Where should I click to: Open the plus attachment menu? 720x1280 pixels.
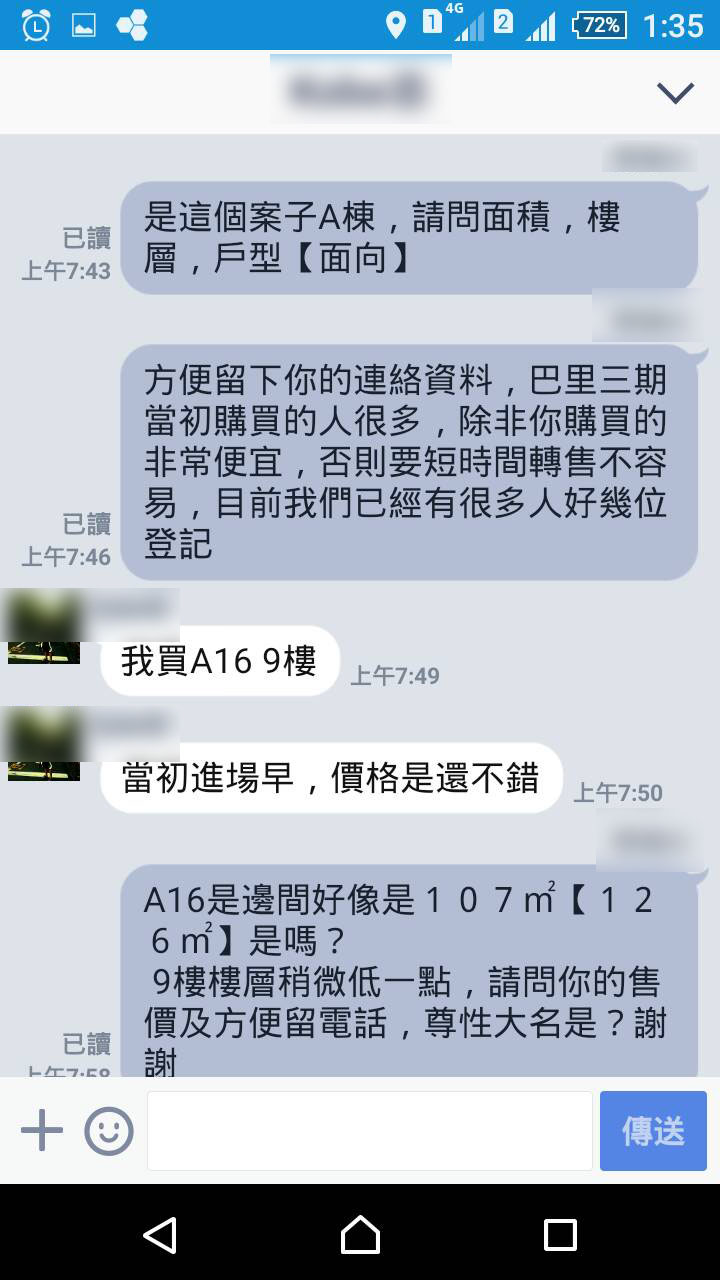(42, 1131)
